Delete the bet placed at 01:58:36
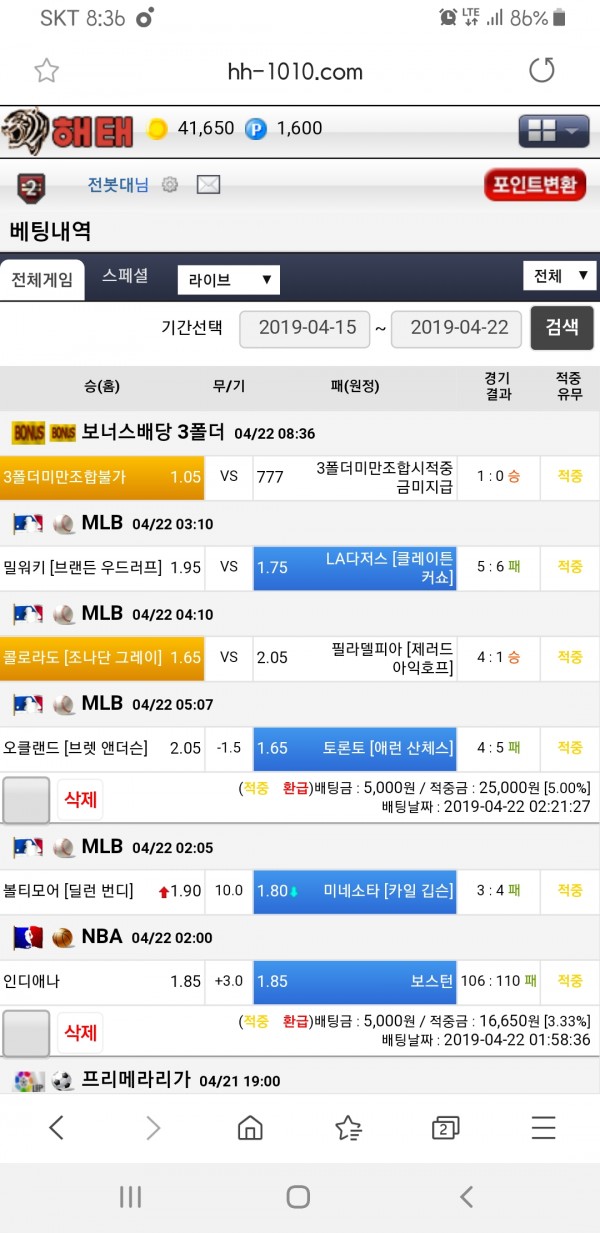The height and width of the screenshot is (1233, 600). click(80, 1032)
